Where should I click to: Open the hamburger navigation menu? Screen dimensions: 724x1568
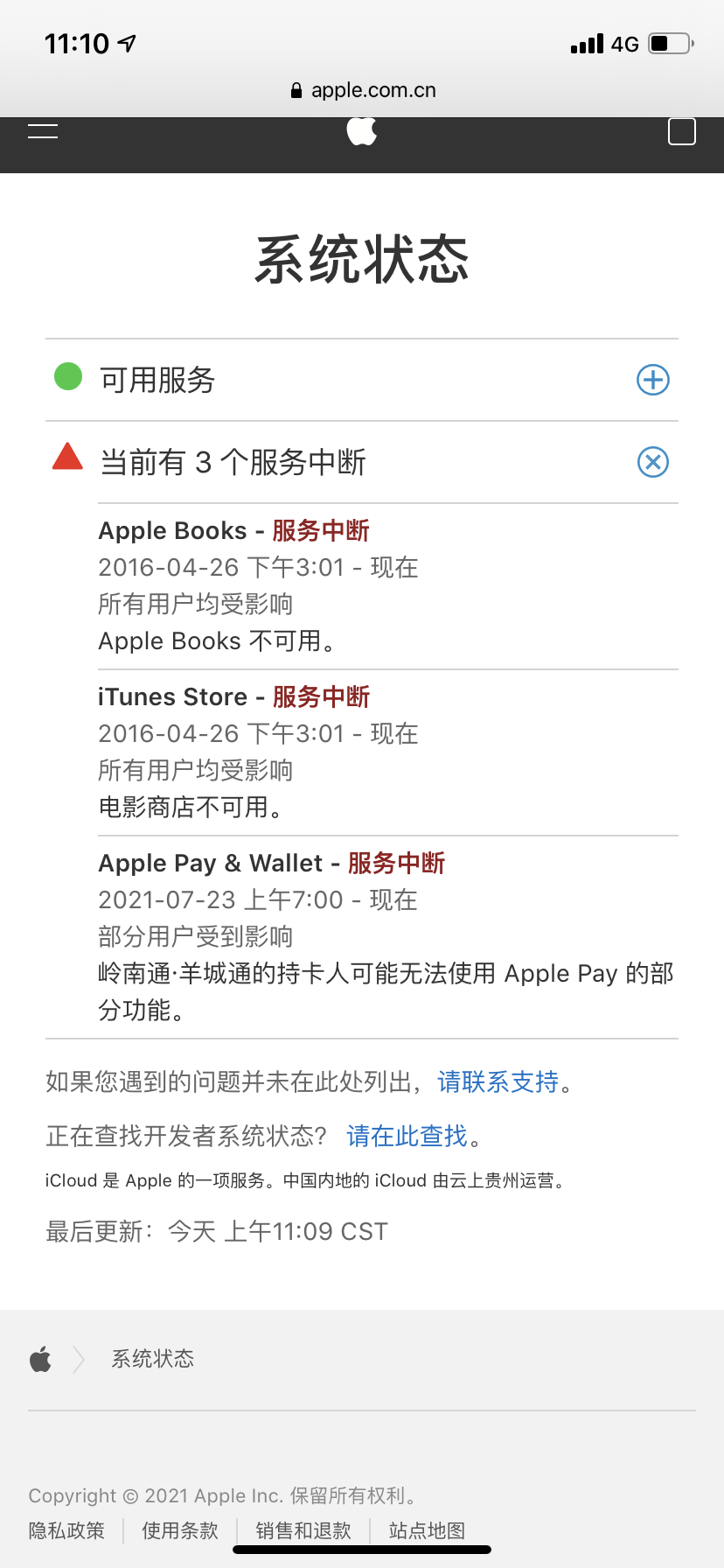click(x=43, y=131)
